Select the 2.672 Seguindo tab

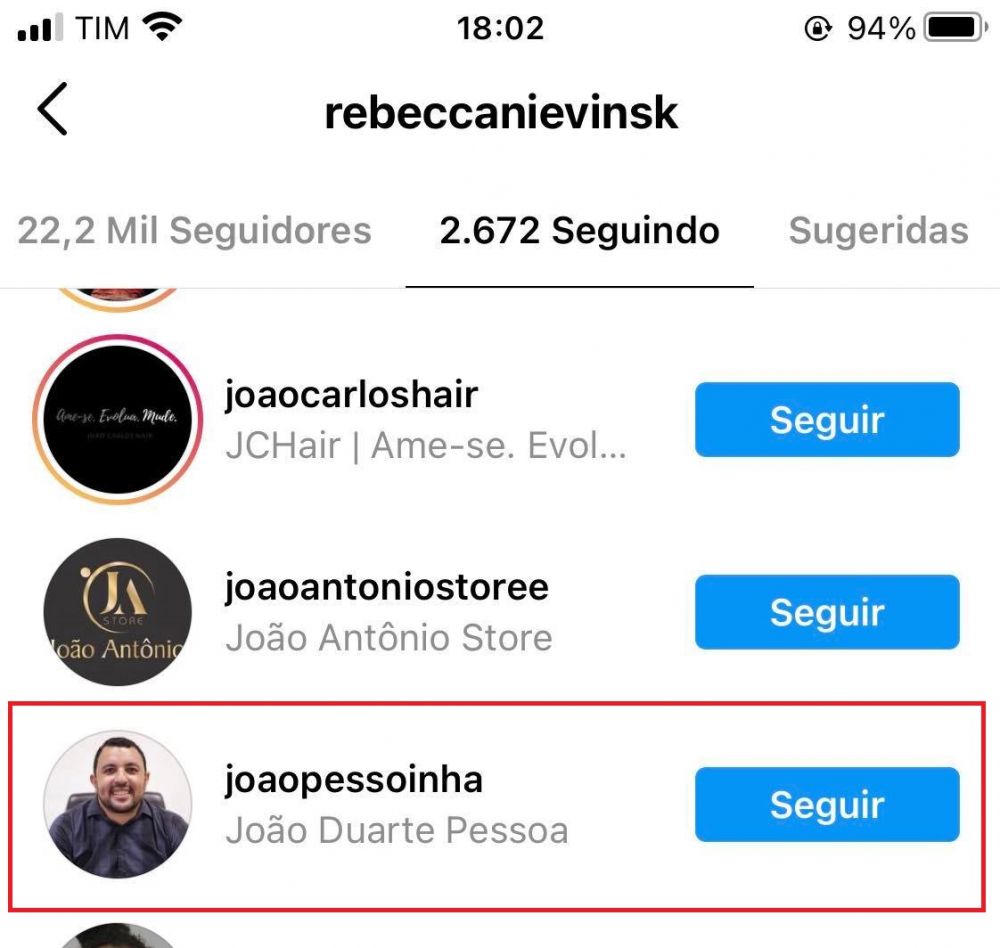tap(579, 231)
